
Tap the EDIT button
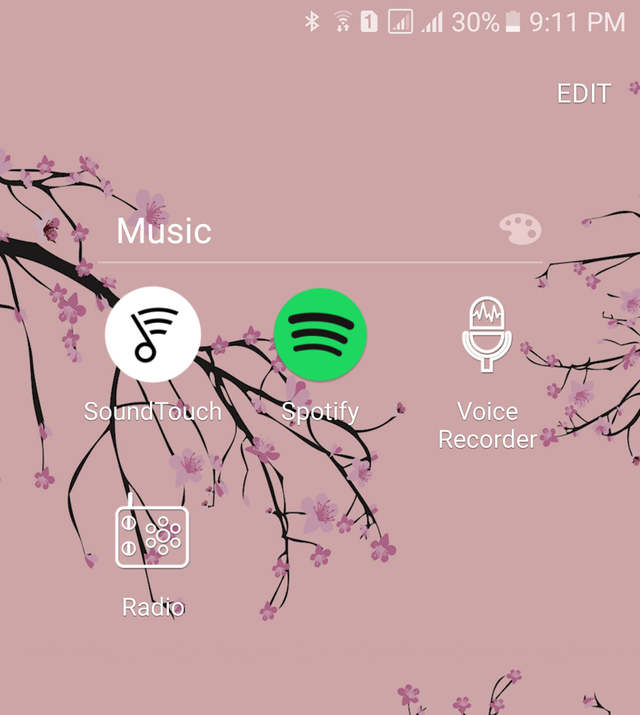point(583,94)
